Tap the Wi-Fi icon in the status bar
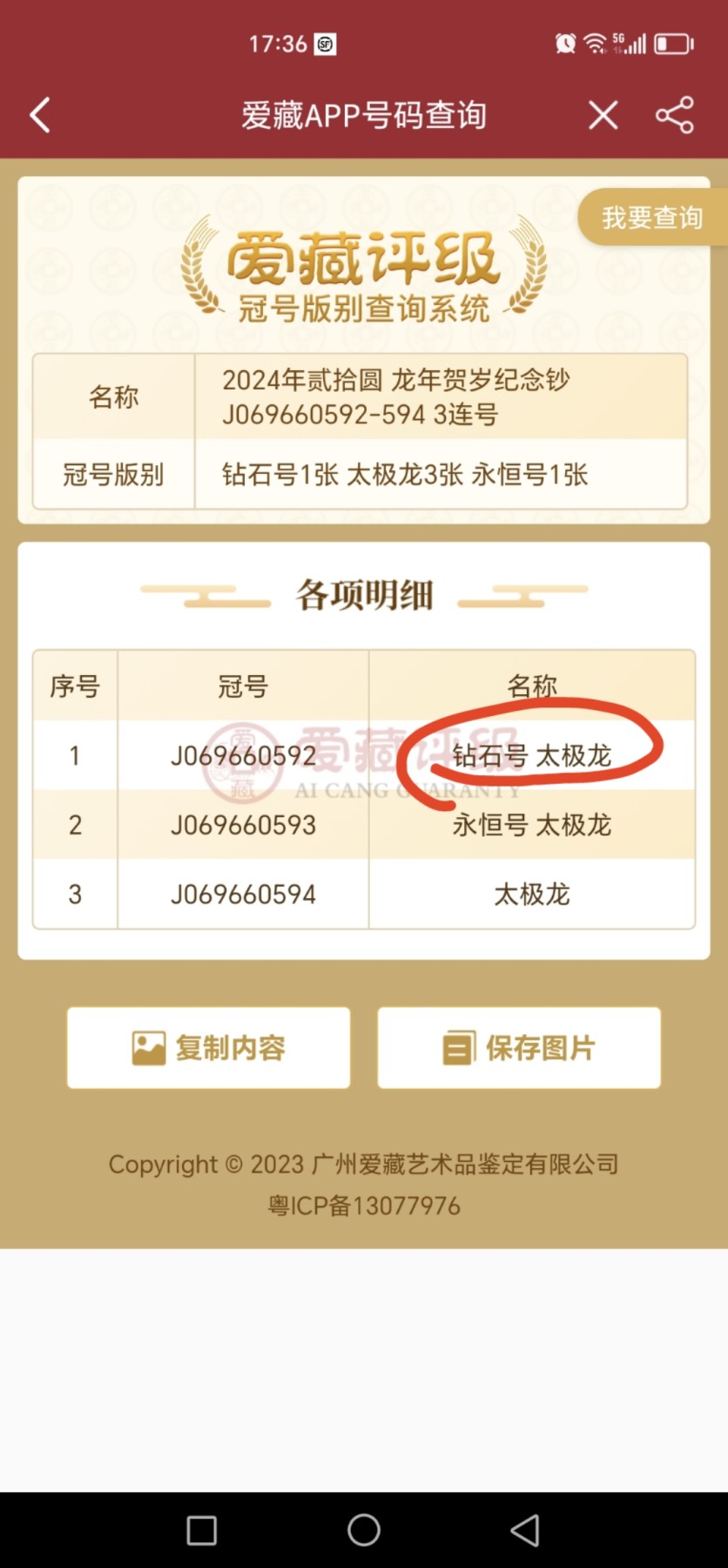 click(597, 43)
